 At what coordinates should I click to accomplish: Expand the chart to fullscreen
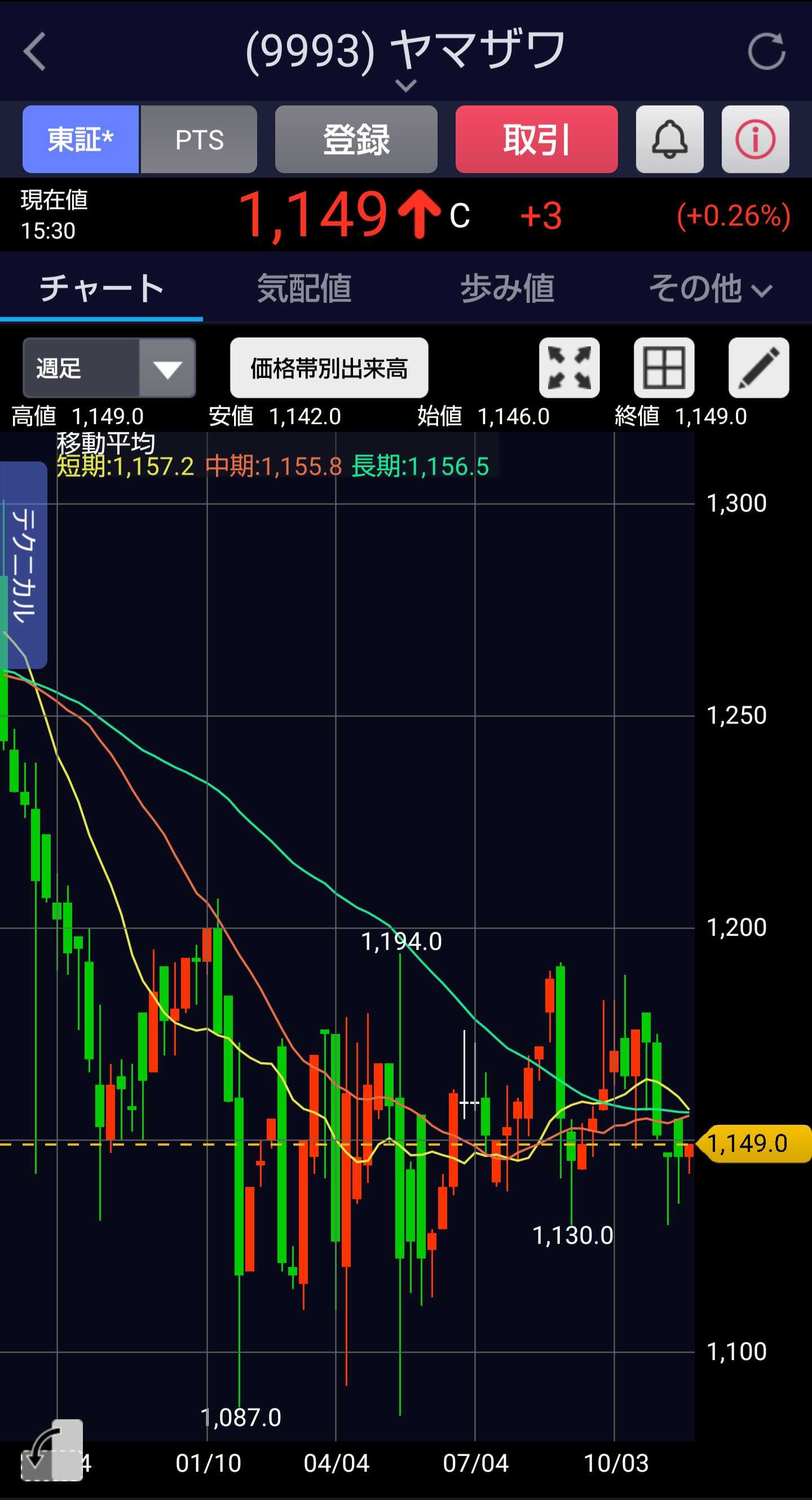[x=570, y=368]
